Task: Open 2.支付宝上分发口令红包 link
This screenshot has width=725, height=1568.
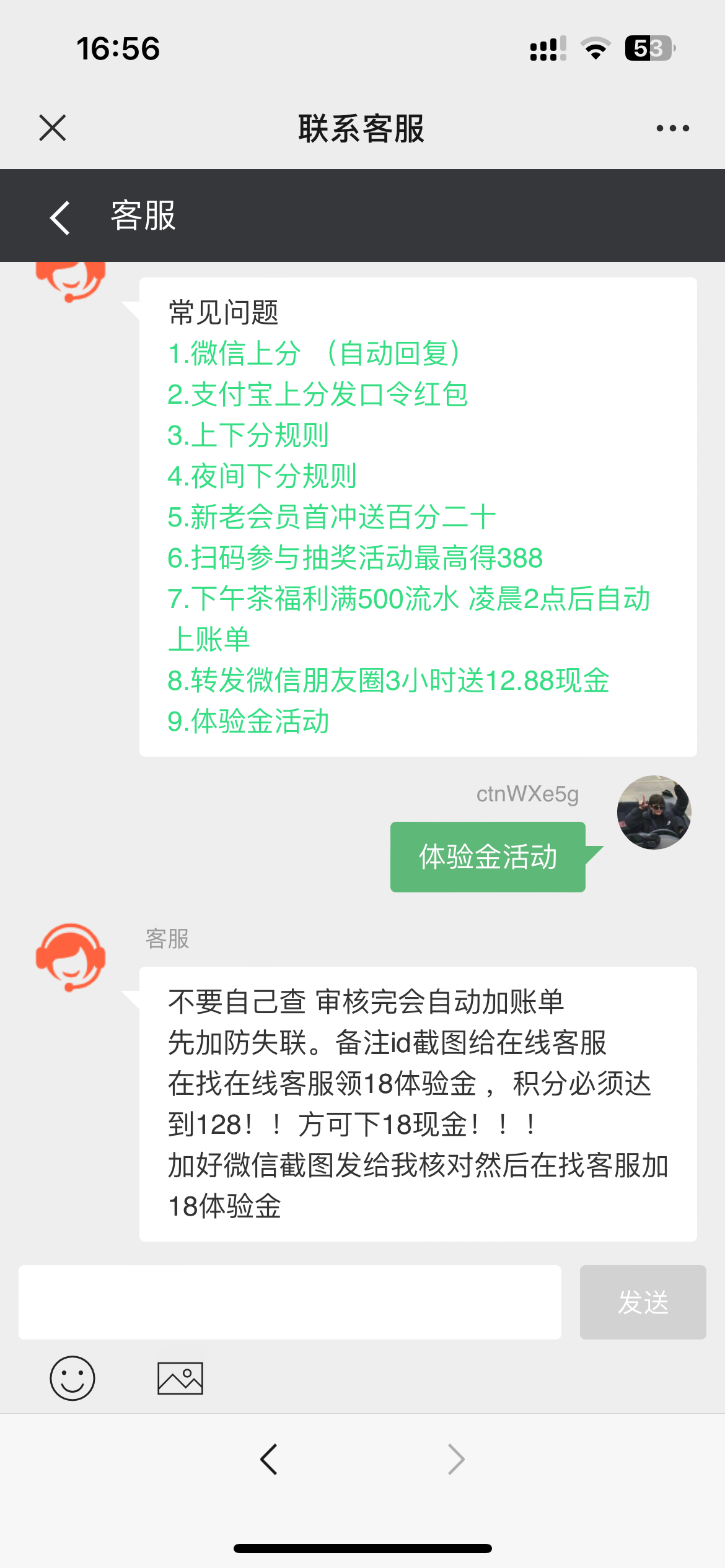Action: 317,394
